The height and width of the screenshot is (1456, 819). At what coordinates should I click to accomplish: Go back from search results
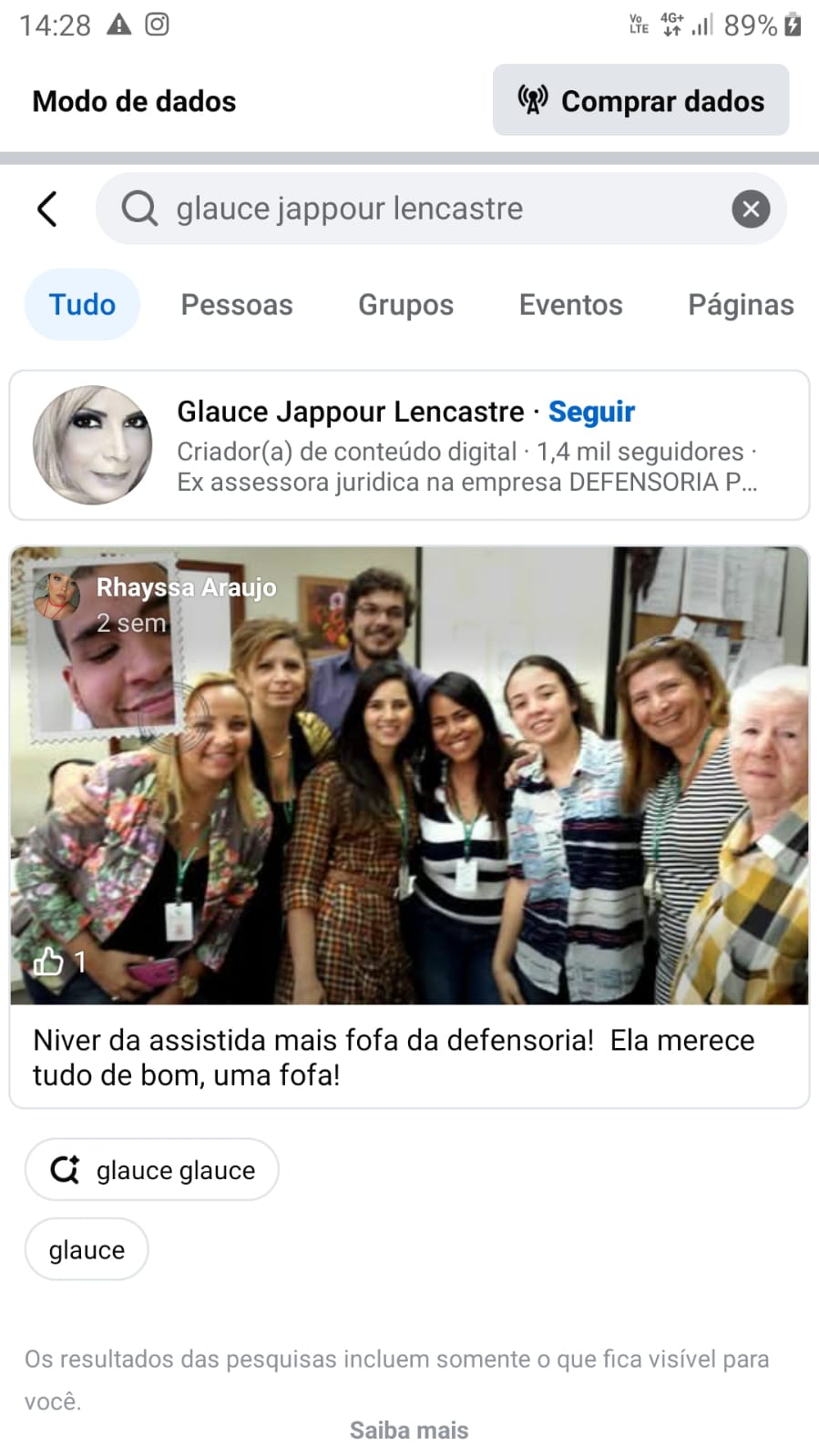point(47,209)
